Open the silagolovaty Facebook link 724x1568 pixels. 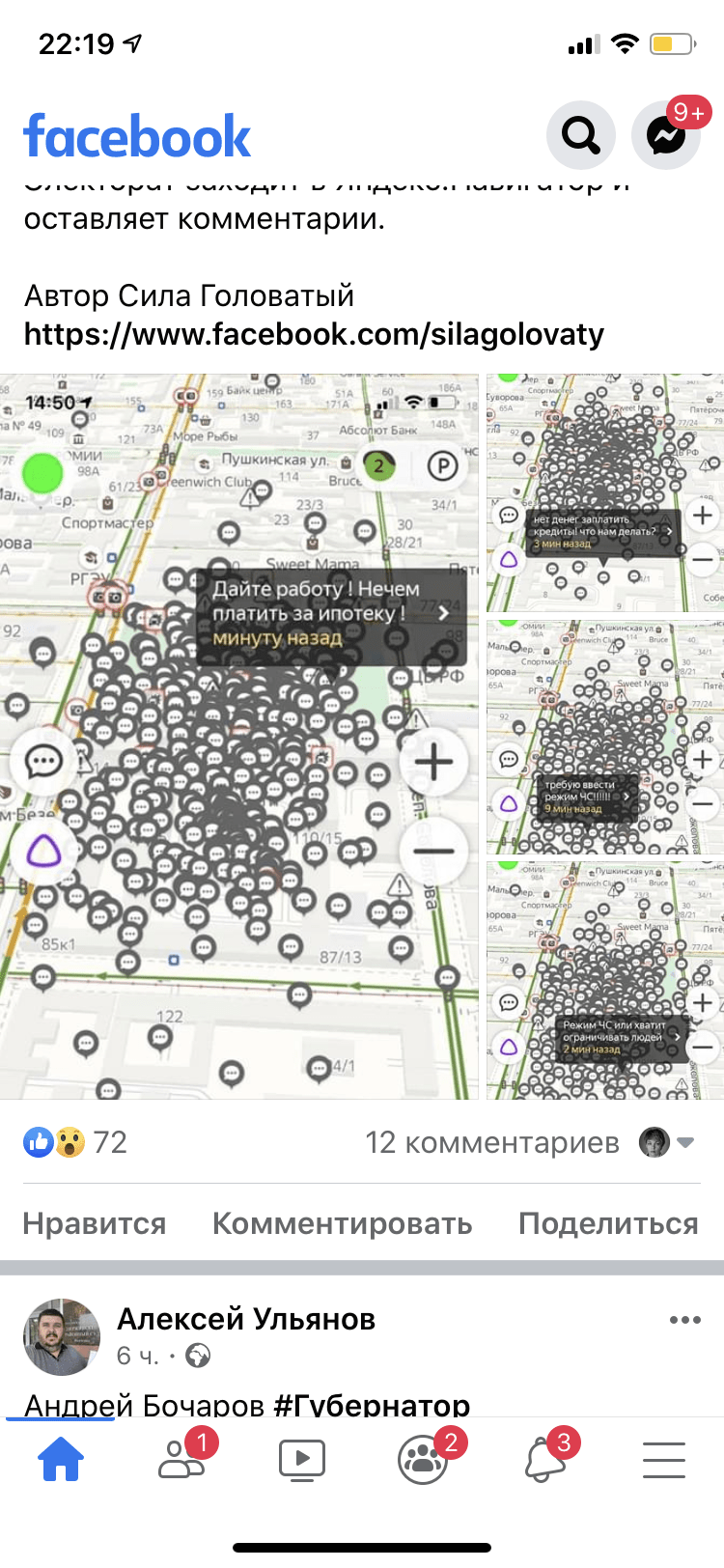coord(314,334)
